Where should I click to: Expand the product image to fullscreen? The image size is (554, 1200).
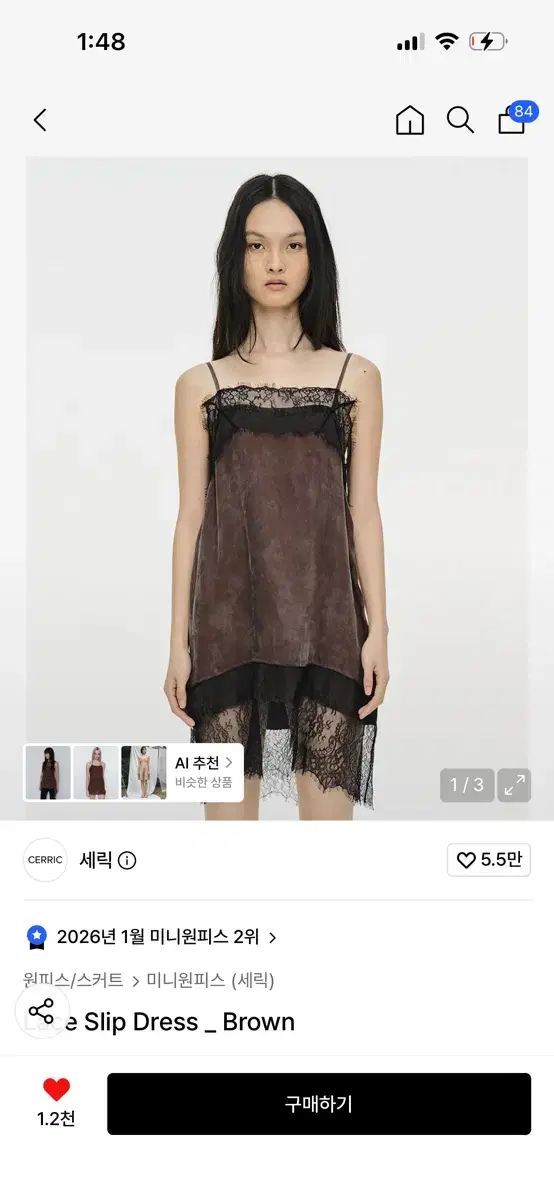515,785
